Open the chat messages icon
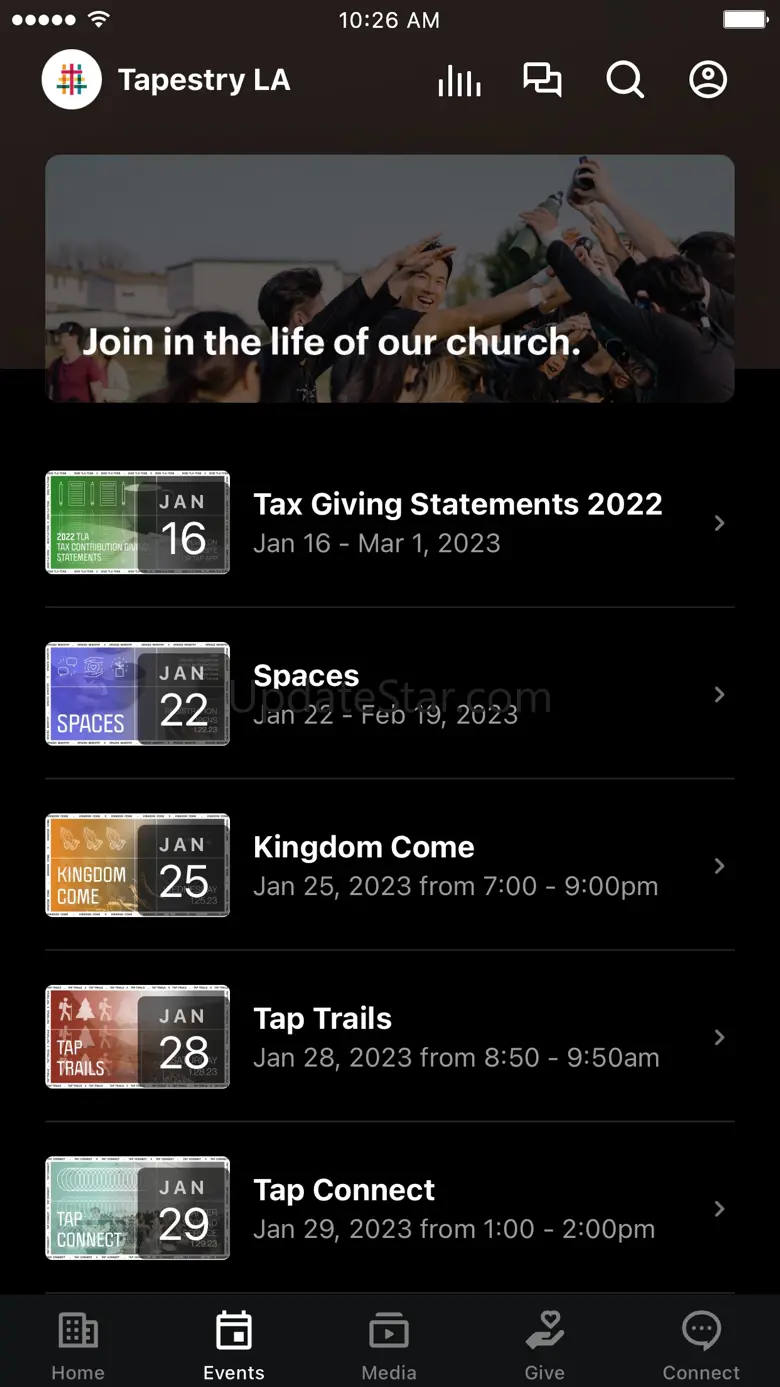 tap(542, 80)
